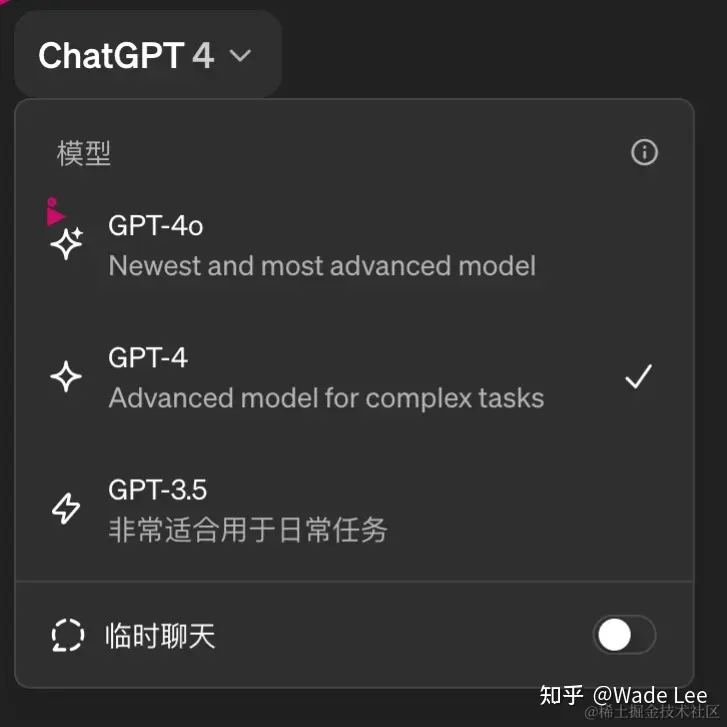The height and width of the screenshot is (727, 727).
Task: Open the model info icon
Action: pyautogui.click(x=645, y=152)
